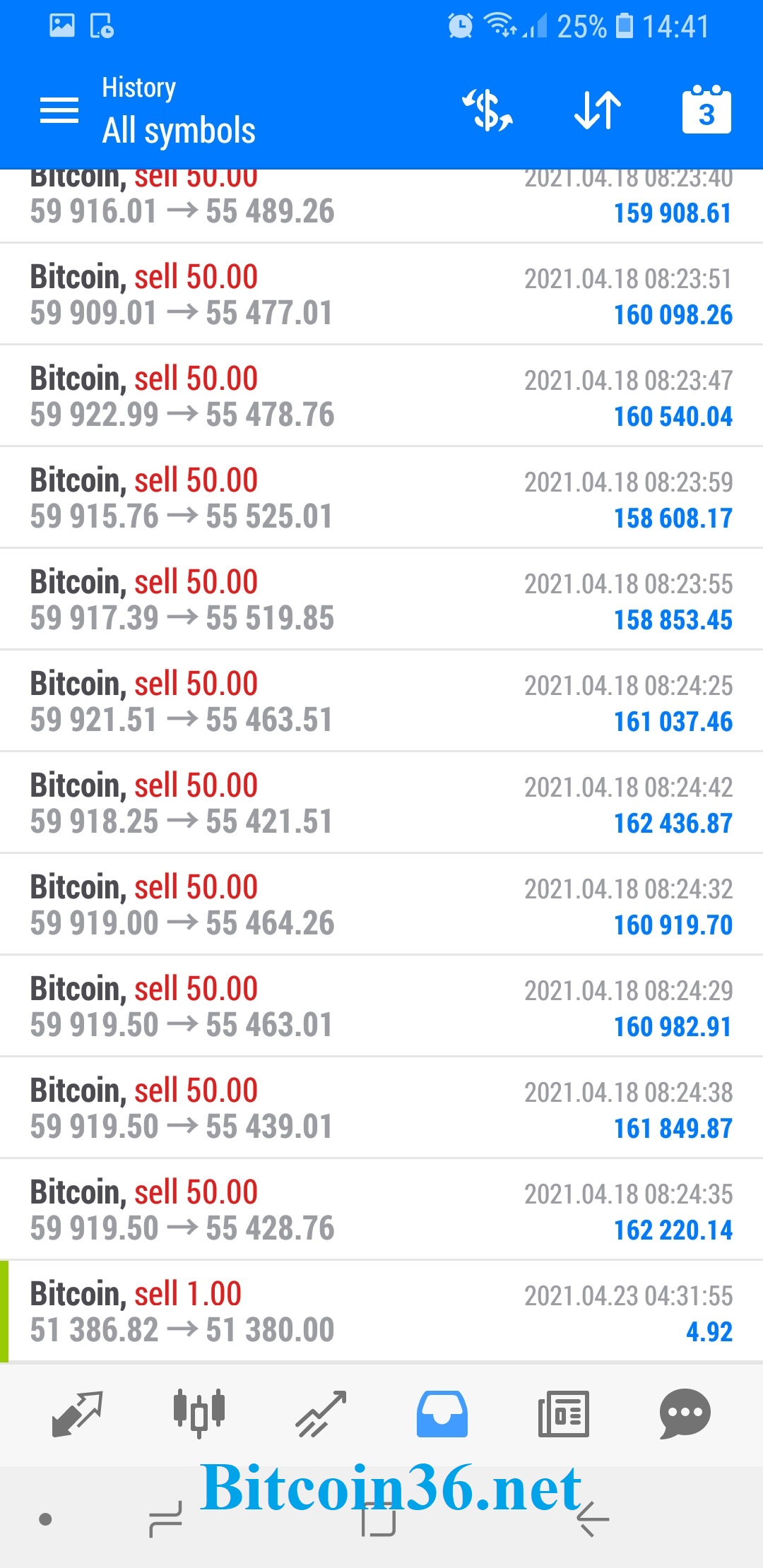Switch to the News tab
The height and width of the screenshot is (1568, 763).
564,1413
